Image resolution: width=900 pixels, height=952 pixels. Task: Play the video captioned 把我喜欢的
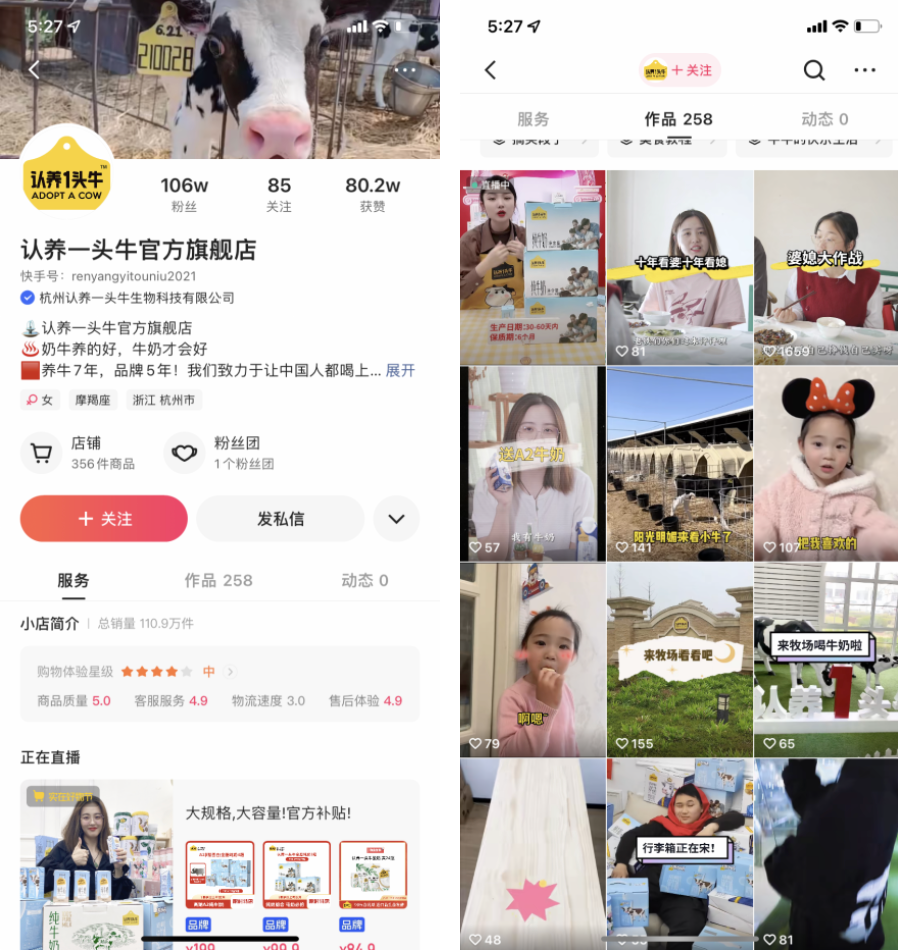coord(826,463)
